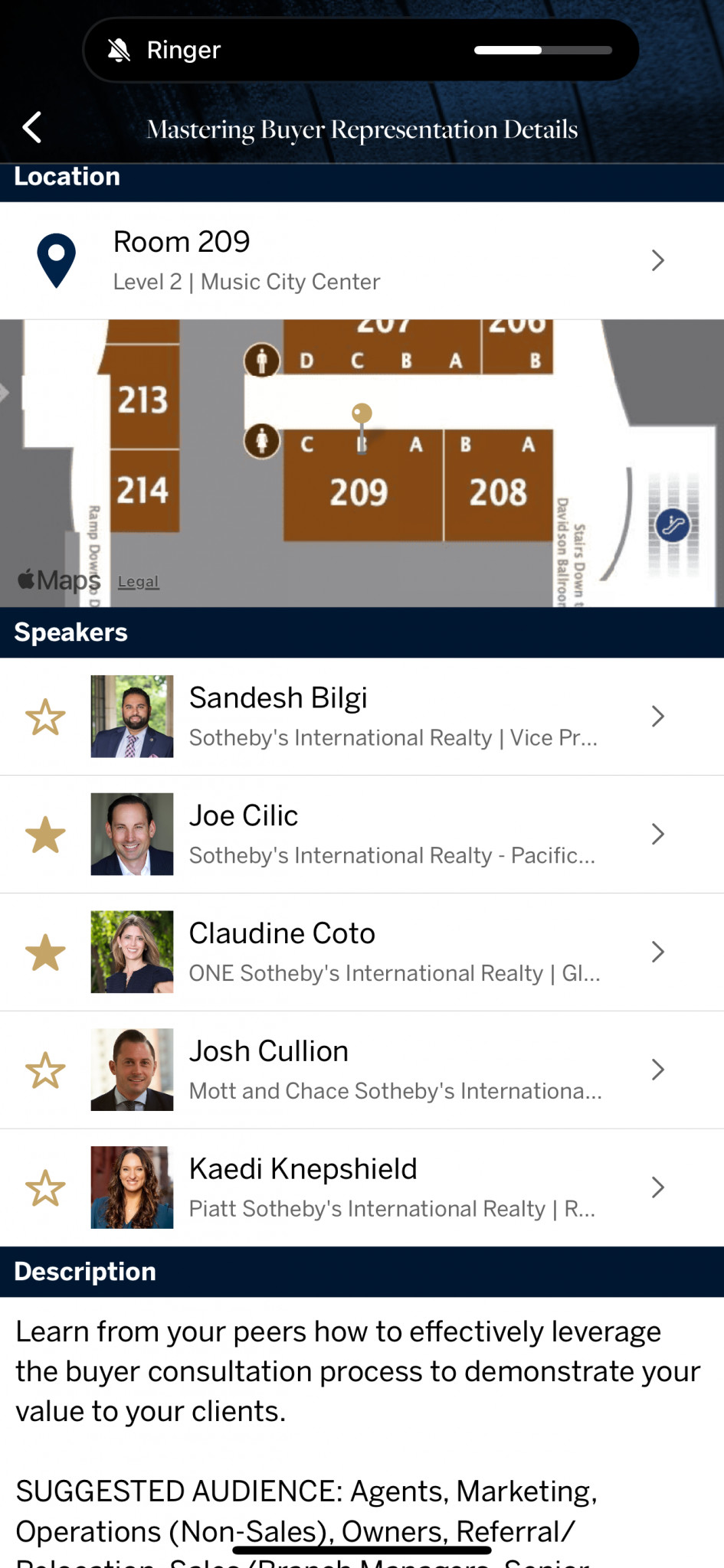Star Josh Cullion as a favorite
Image resolution: width=724 pixels, height=1568 pixels.
(x=45, y=1070)
